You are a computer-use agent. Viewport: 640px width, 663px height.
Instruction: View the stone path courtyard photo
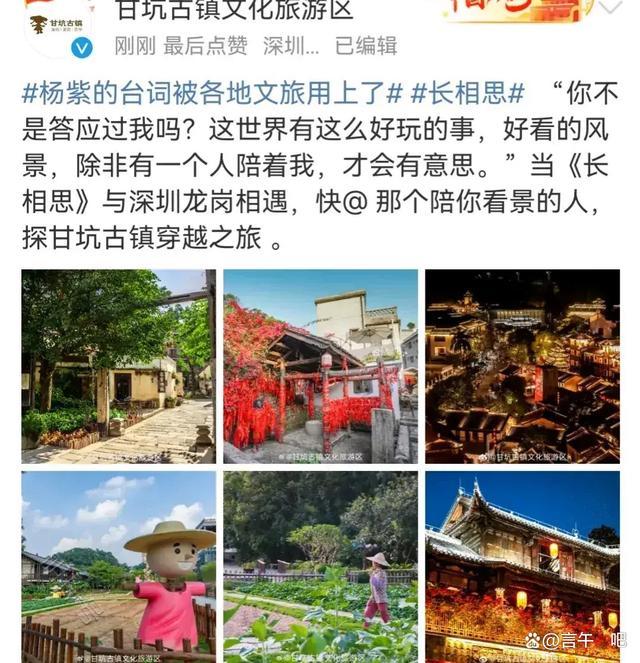coord(118,366)
